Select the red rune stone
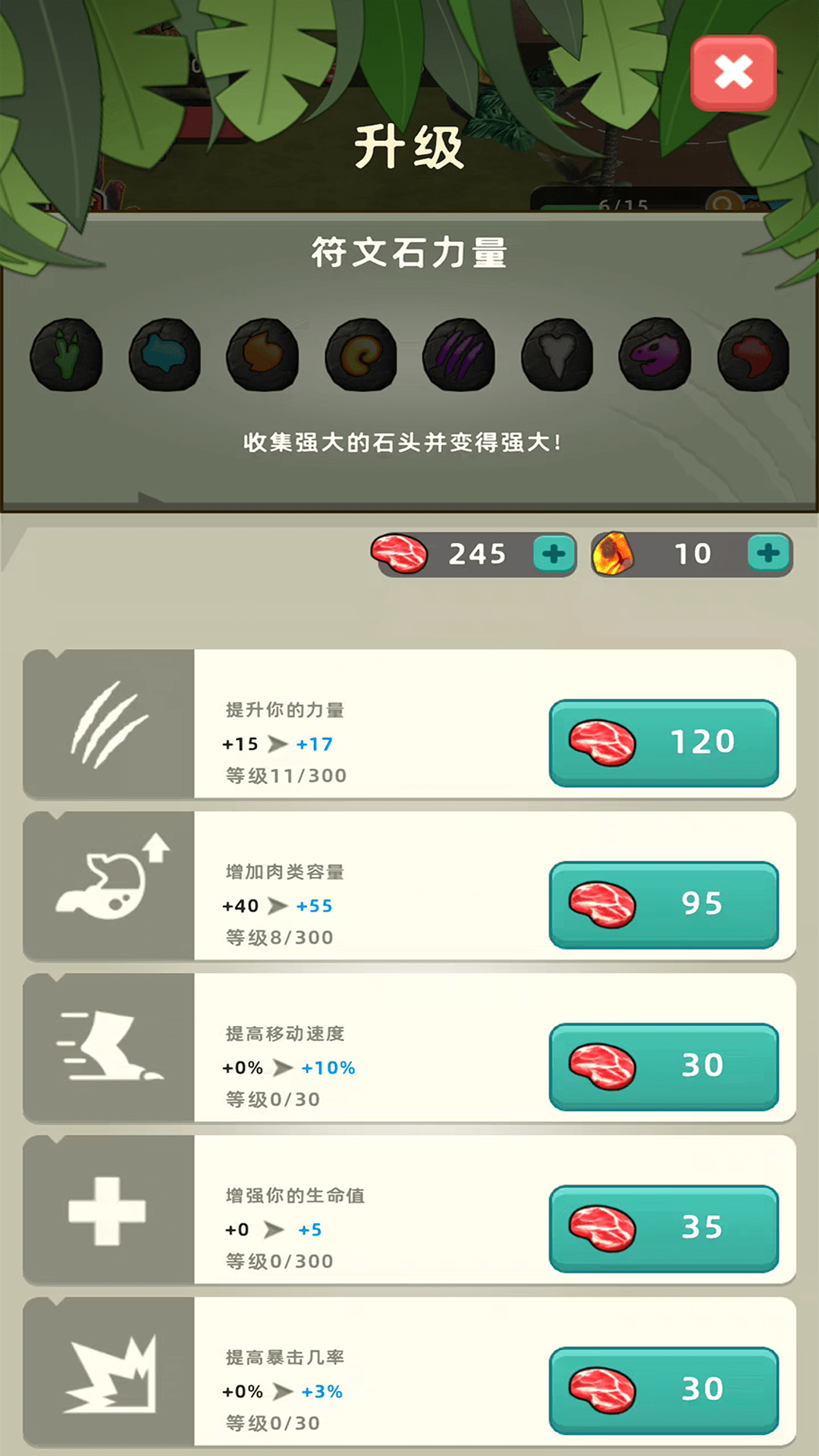 pyautogui.click(x=753, y=355)
